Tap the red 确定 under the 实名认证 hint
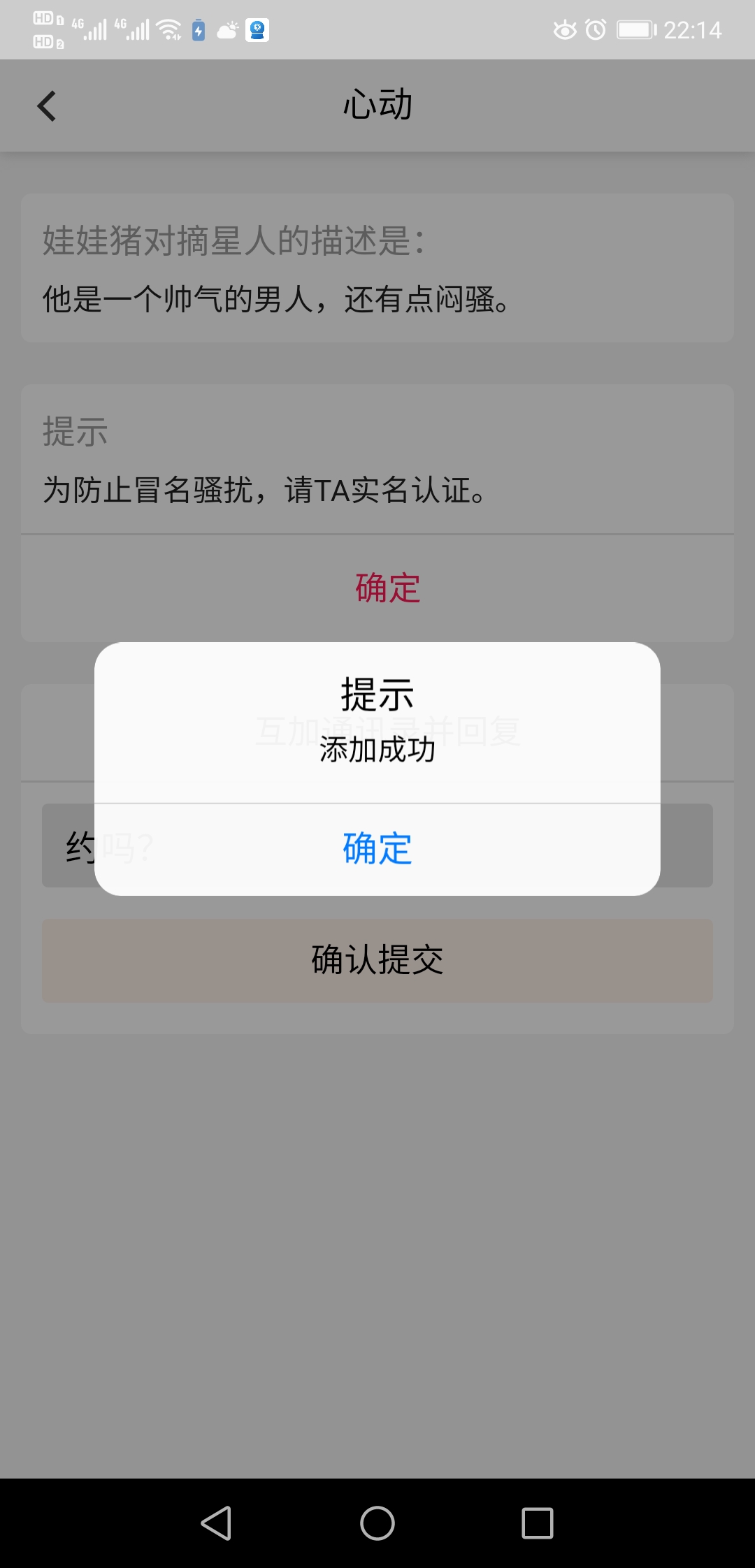Screen dimensions: 755x1568 387,588
